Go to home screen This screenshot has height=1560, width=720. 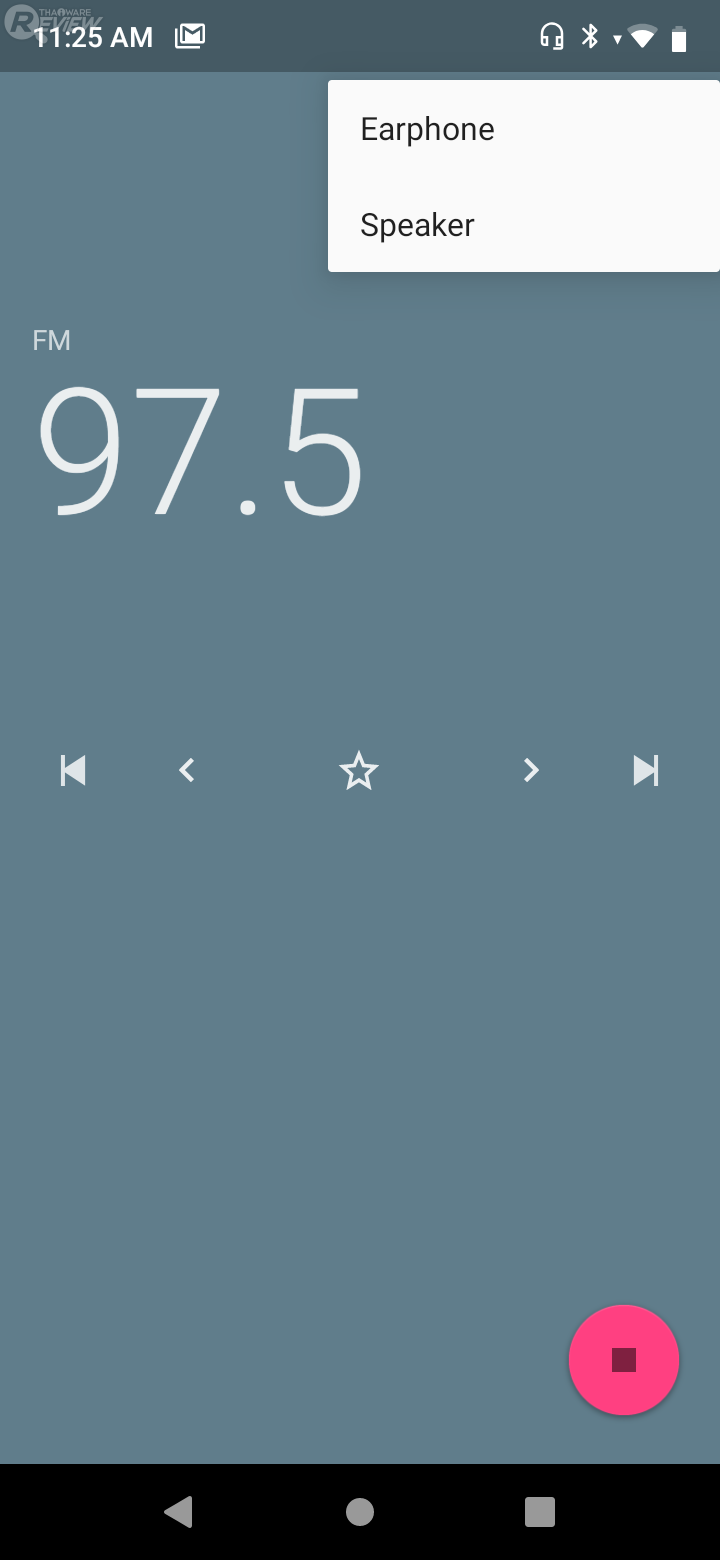tap(360, 1512)
